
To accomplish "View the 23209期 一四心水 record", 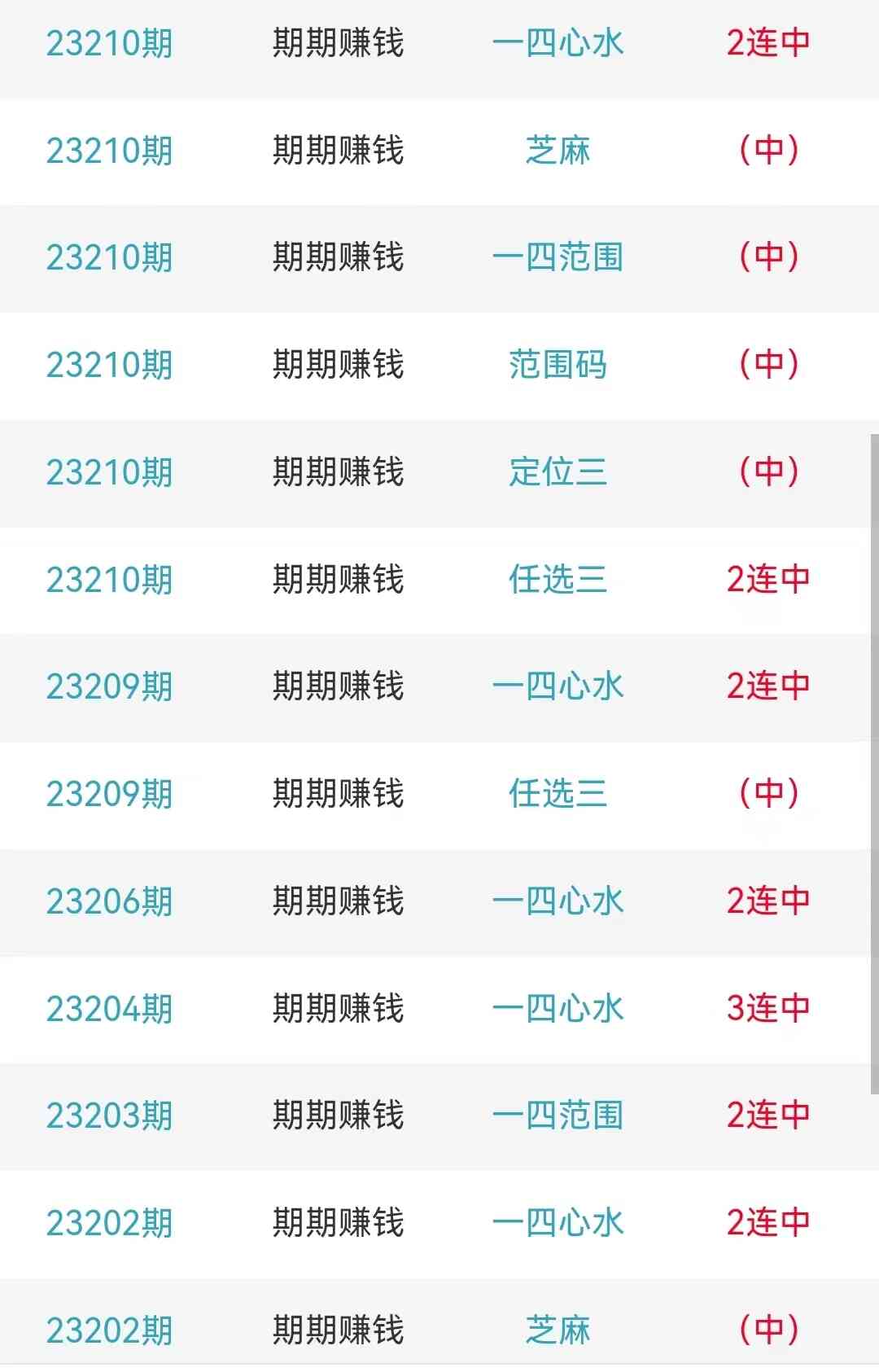I will 558,686.
